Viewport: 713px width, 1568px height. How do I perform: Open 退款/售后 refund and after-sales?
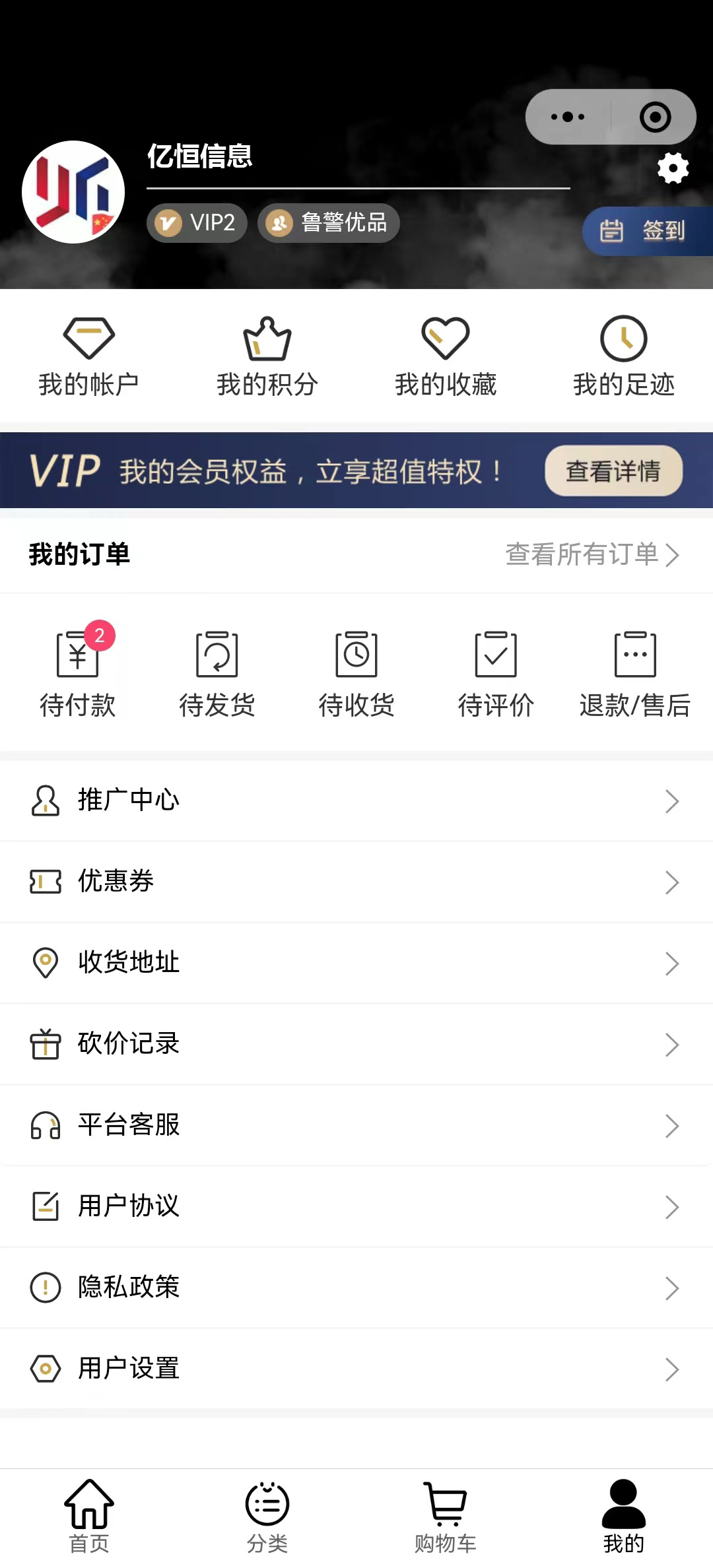(x=635, y=673)
